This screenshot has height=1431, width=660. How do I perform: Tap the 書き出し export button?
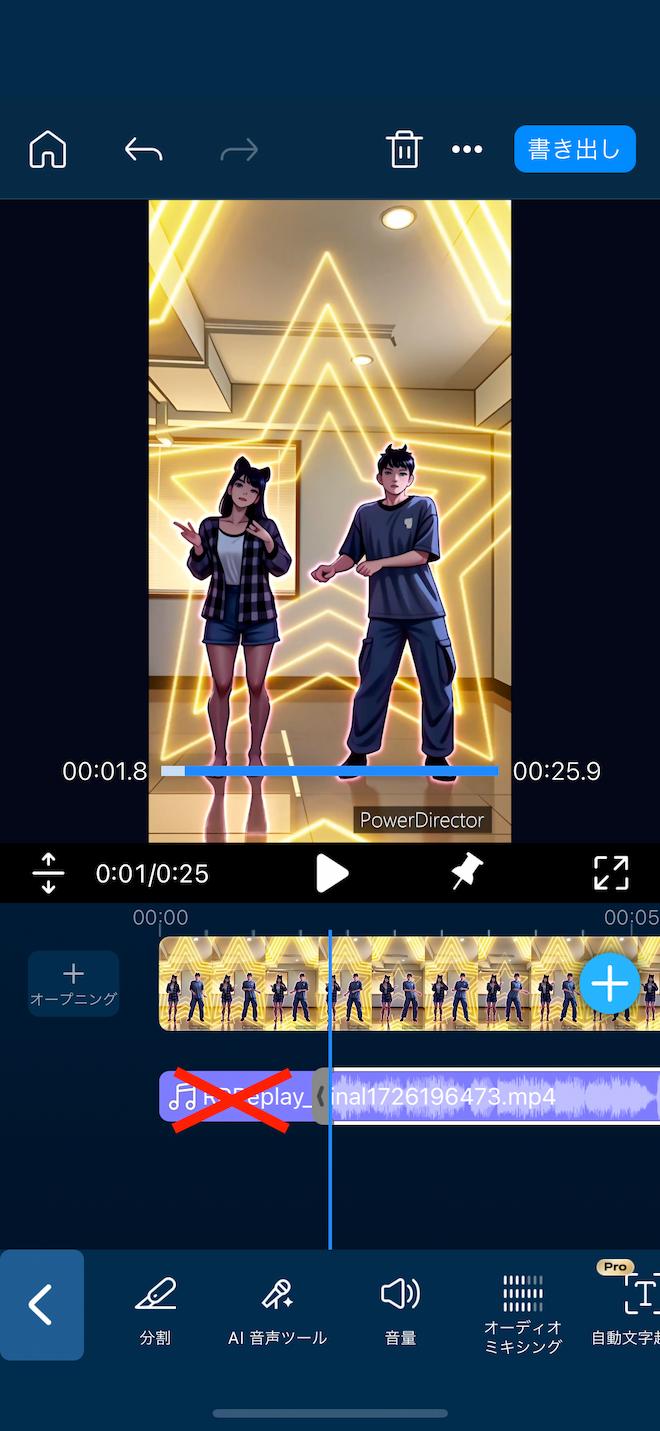pos(575,149)
